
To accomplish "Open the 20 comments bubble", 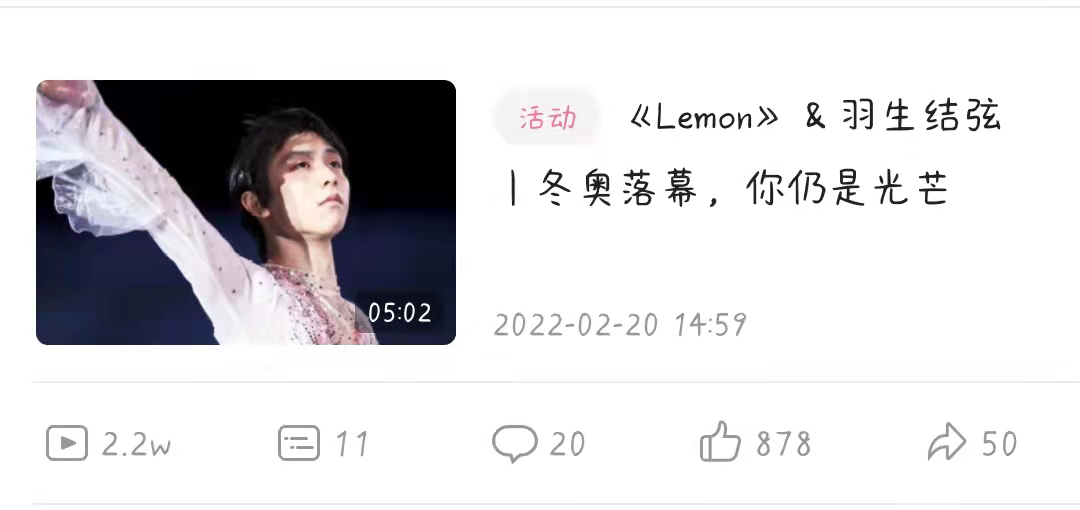I will click(x=515, y=443).
